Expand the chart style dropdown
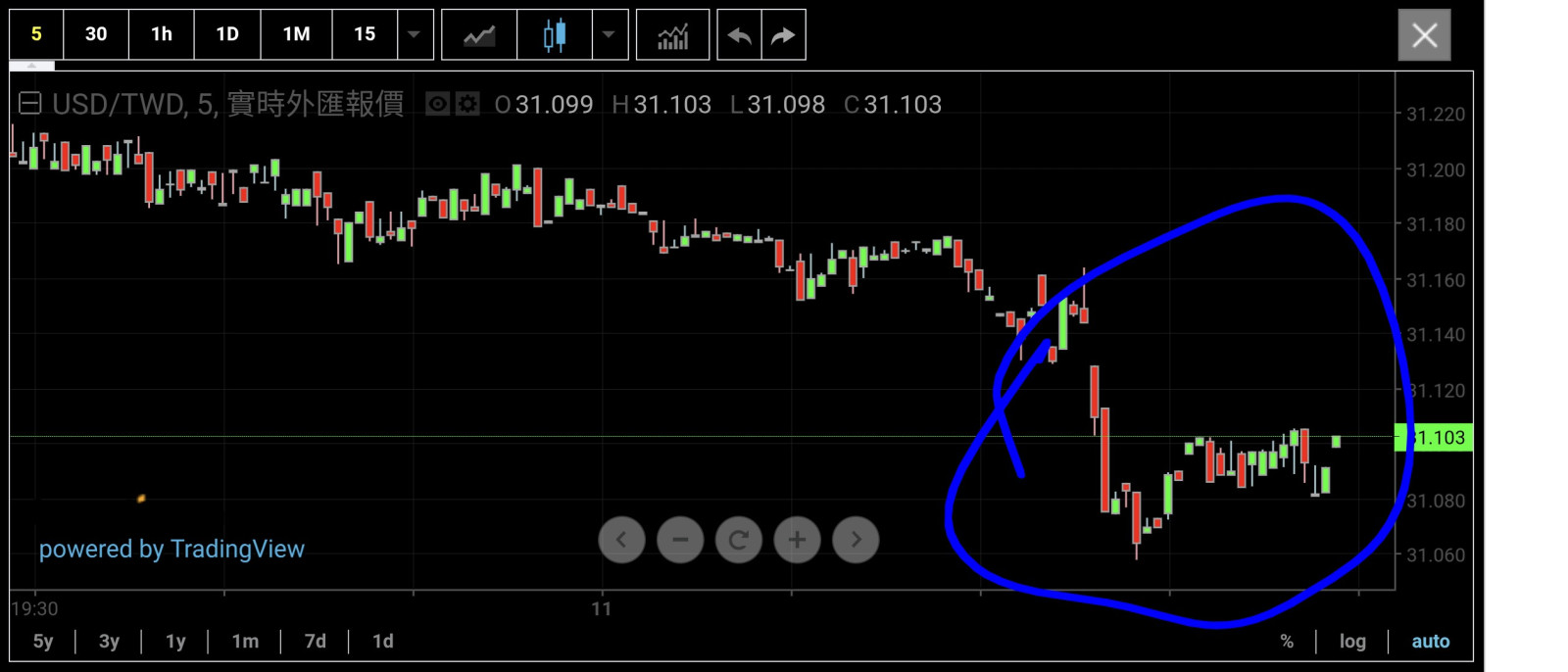This screenshot has width=1568, height=672. tap(609, 34)
